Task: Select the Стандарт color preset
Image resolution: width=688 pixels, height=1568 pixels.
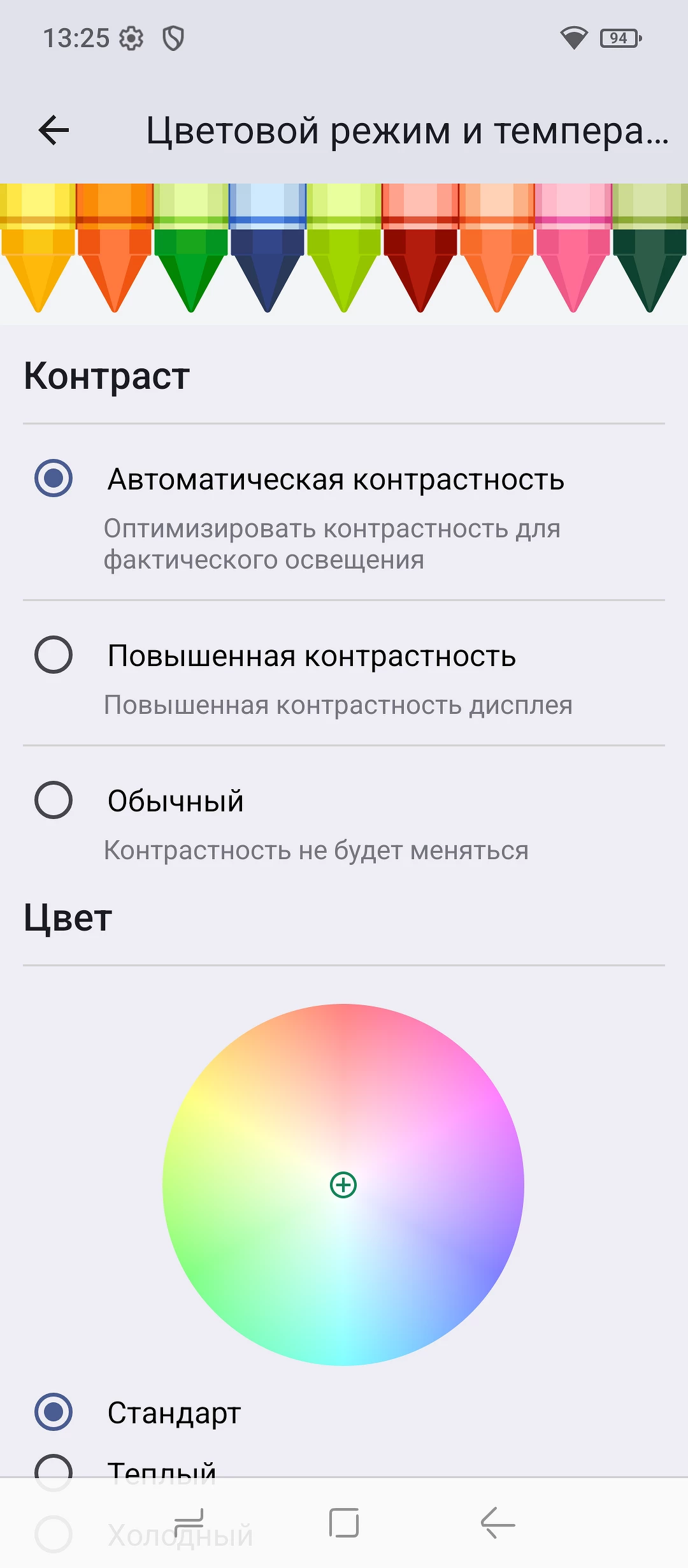Action: [344, 1412]
